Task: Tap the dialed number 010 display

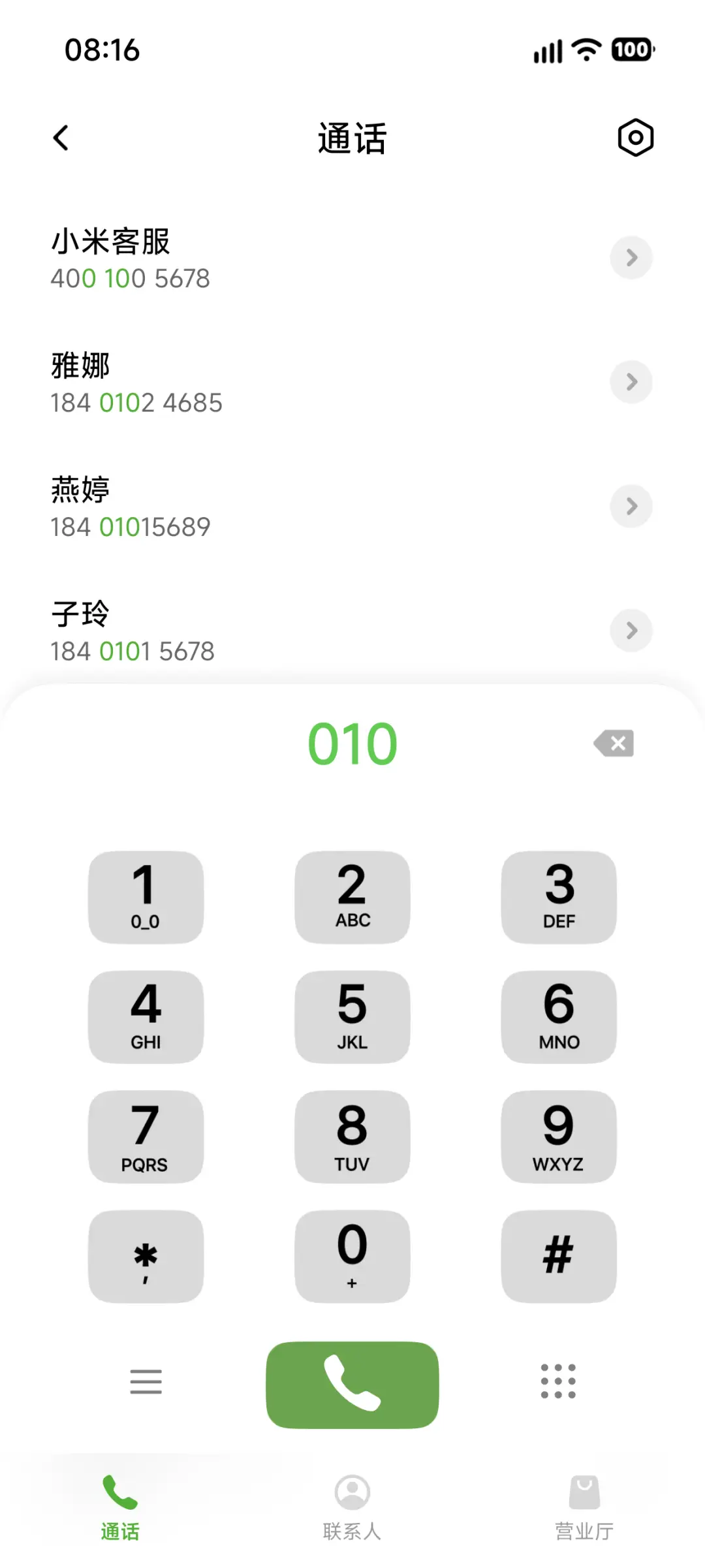Action: [x=352, y=744]
